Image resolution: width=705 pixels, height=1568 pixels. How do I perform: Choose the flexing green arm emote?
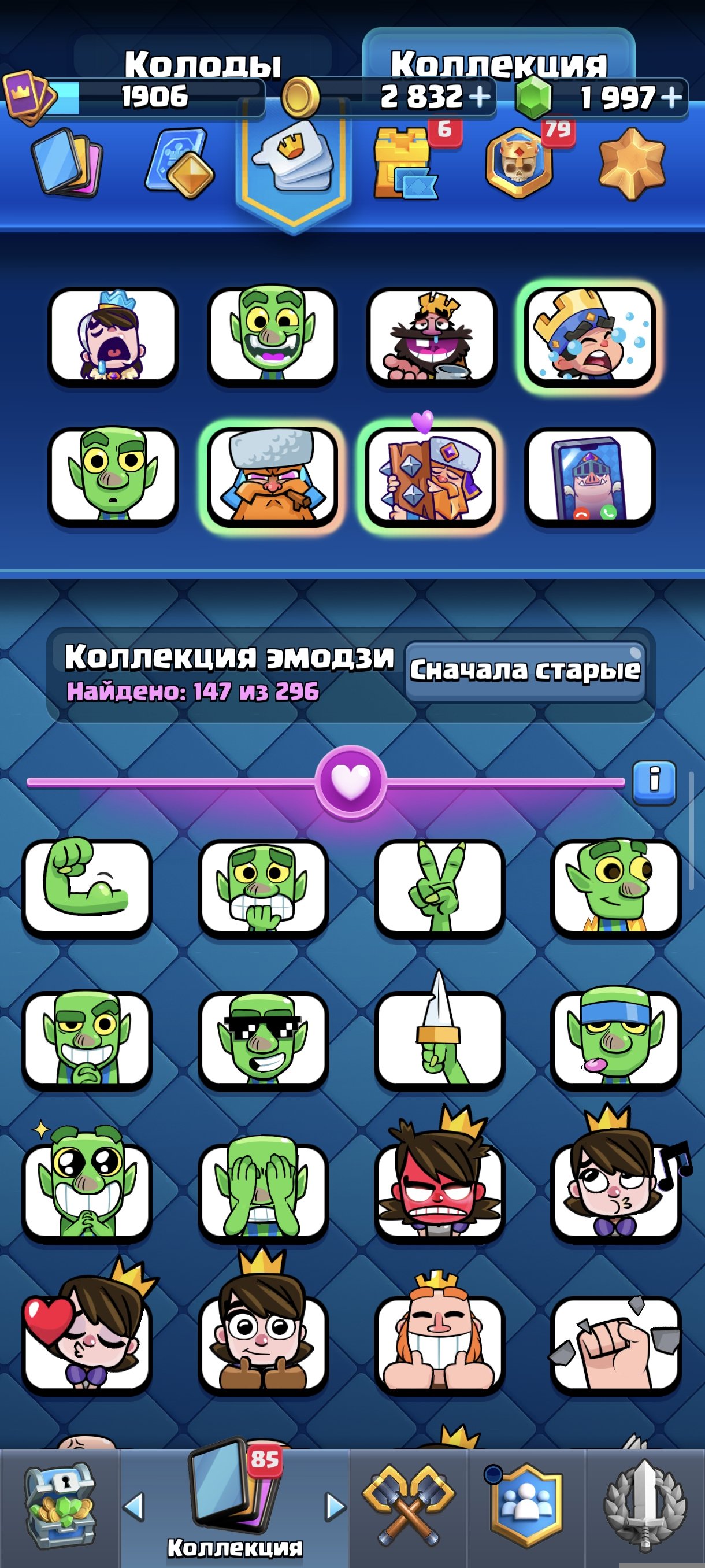87,889
